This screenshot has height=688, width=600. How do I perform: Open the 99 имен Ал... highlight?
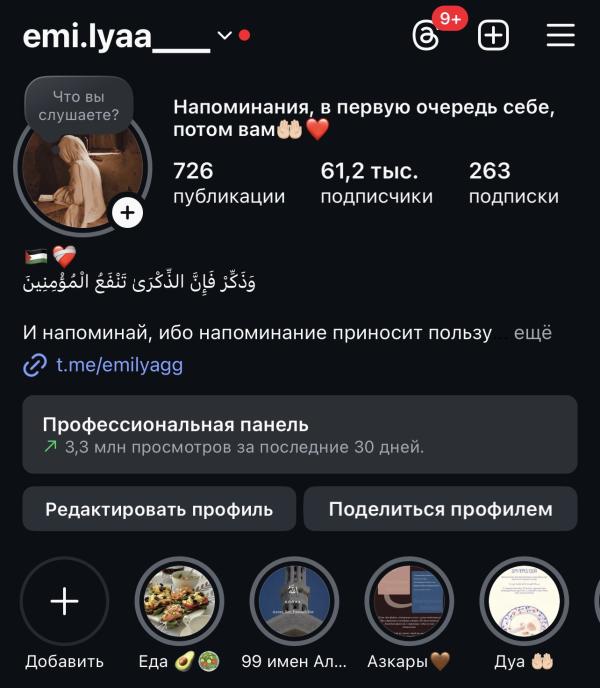click(294, 601)
